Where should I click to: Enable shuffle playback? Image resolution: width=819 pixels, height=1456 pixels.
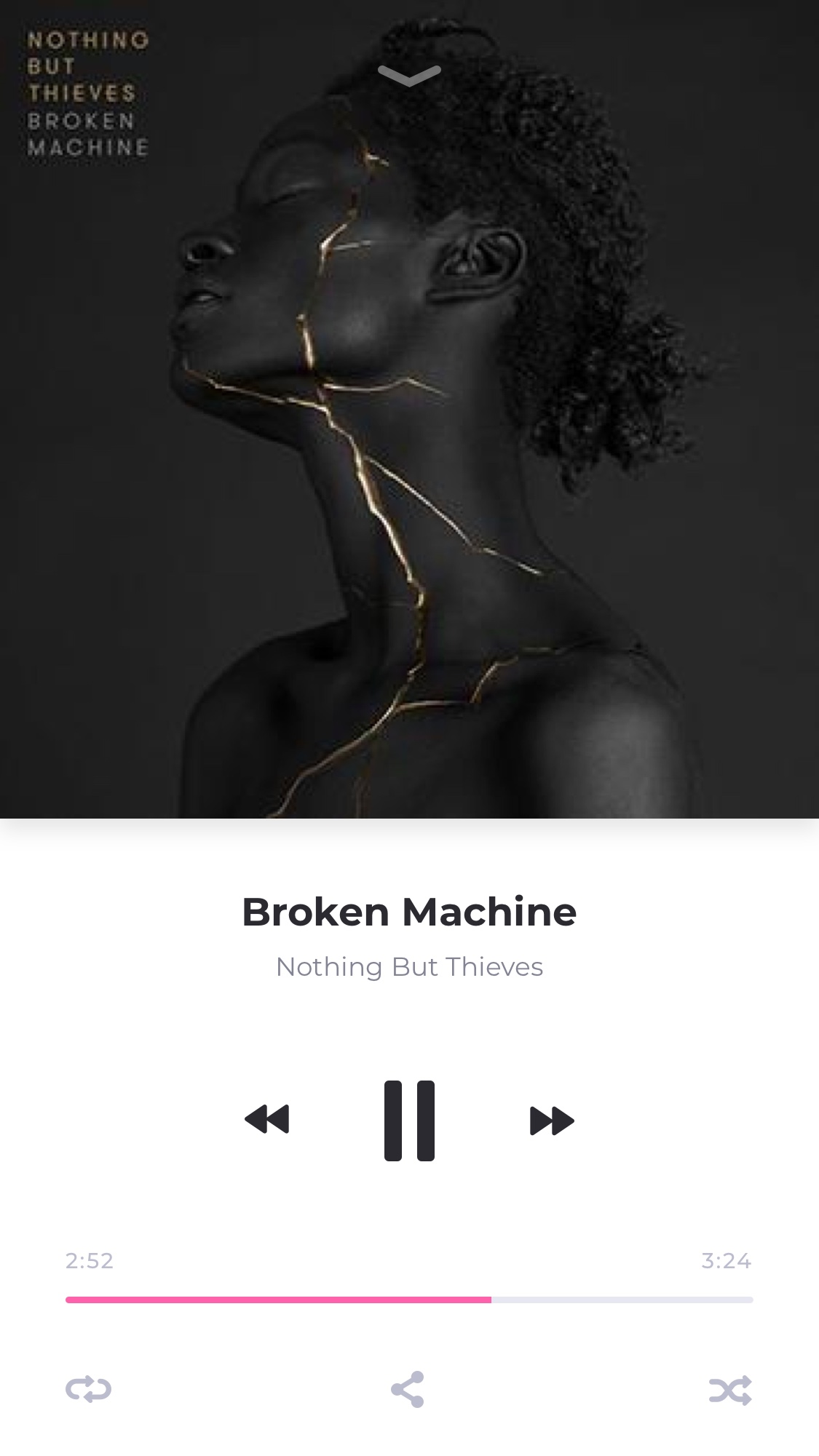[x=730, y=1390]
